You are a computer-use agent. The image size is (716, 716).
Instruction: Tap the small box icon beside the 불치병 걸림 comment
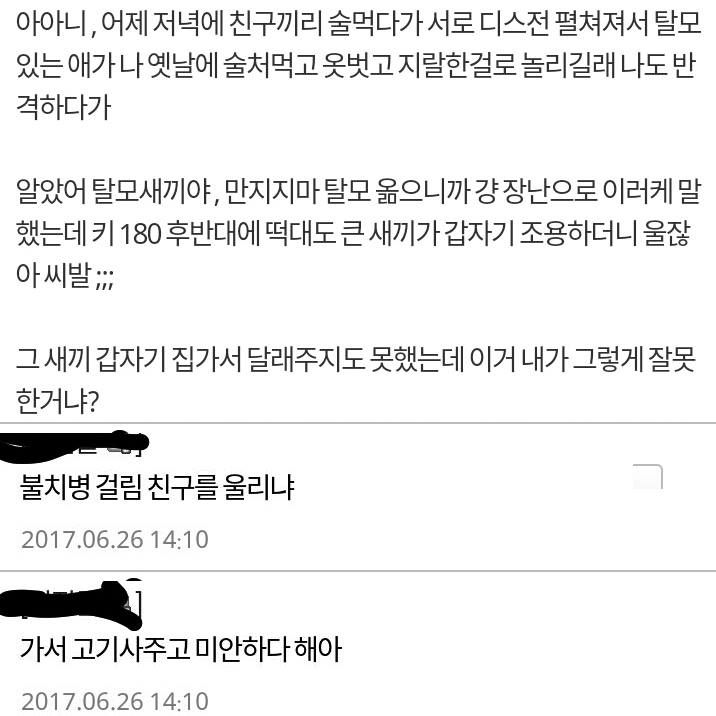647,477
